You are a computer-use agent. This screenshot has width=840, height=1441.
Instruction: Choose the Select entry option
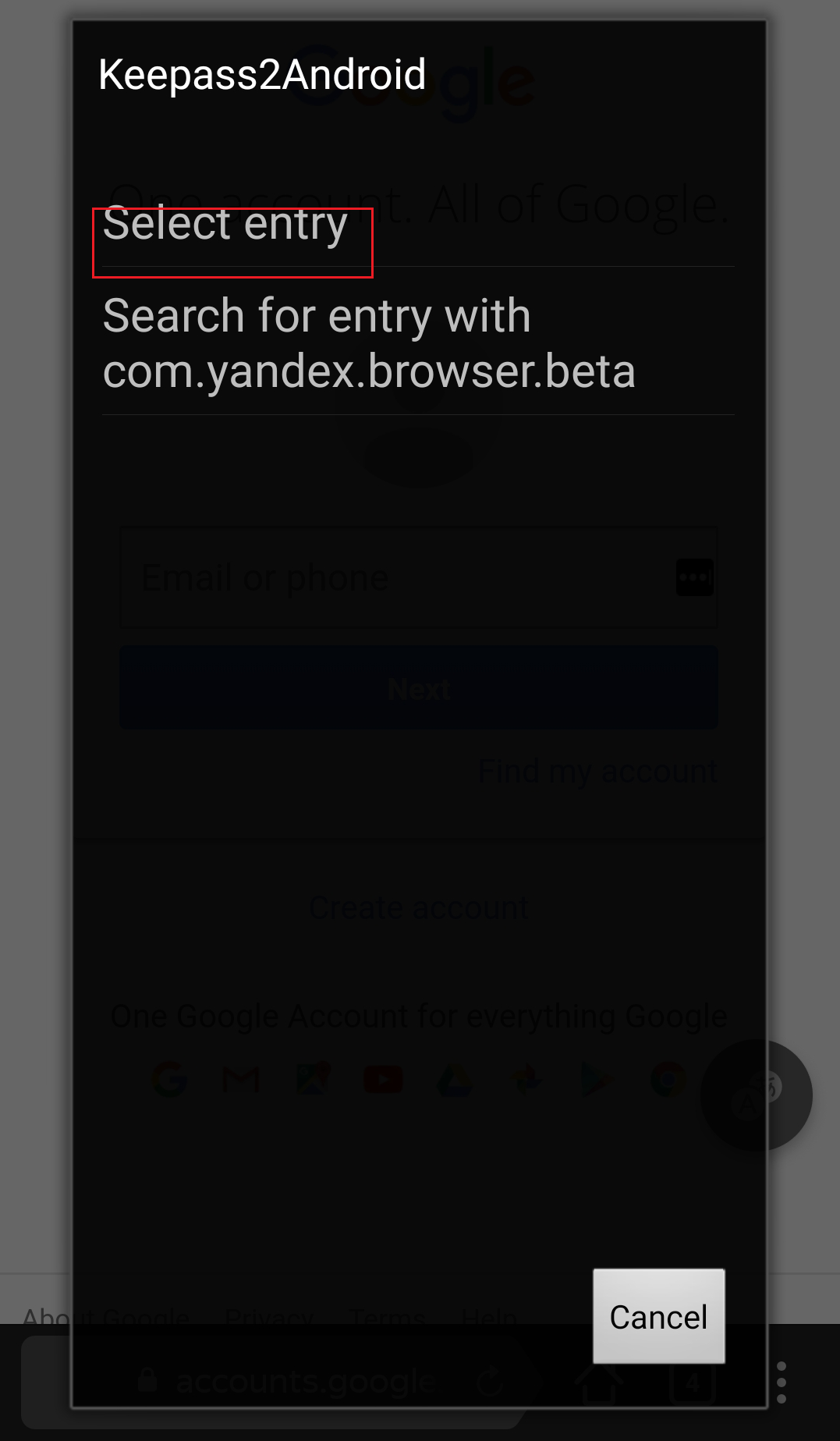pyautogui.click(x=226, y=225)
